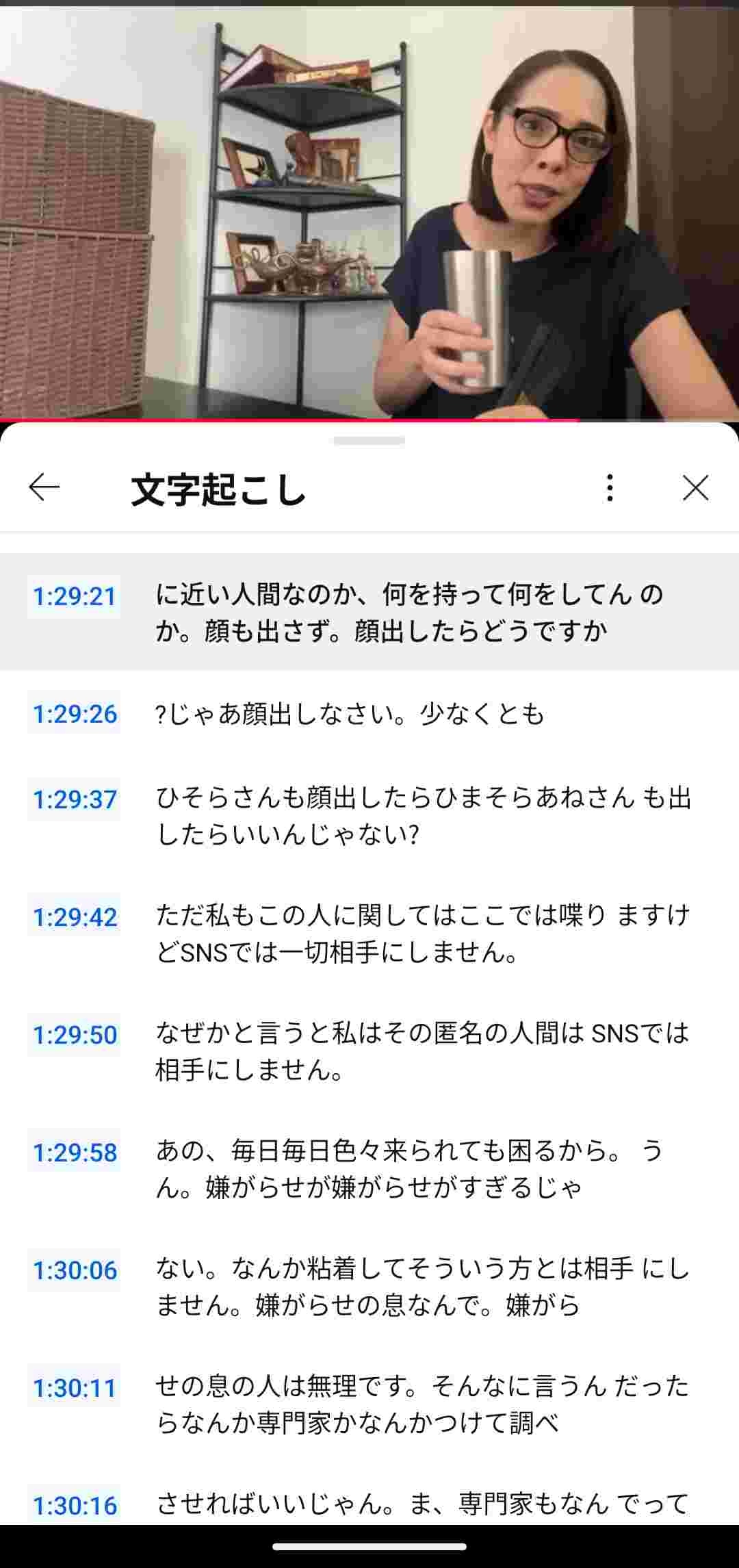Skip to the 1:29:58 transcript segment

369,1169
